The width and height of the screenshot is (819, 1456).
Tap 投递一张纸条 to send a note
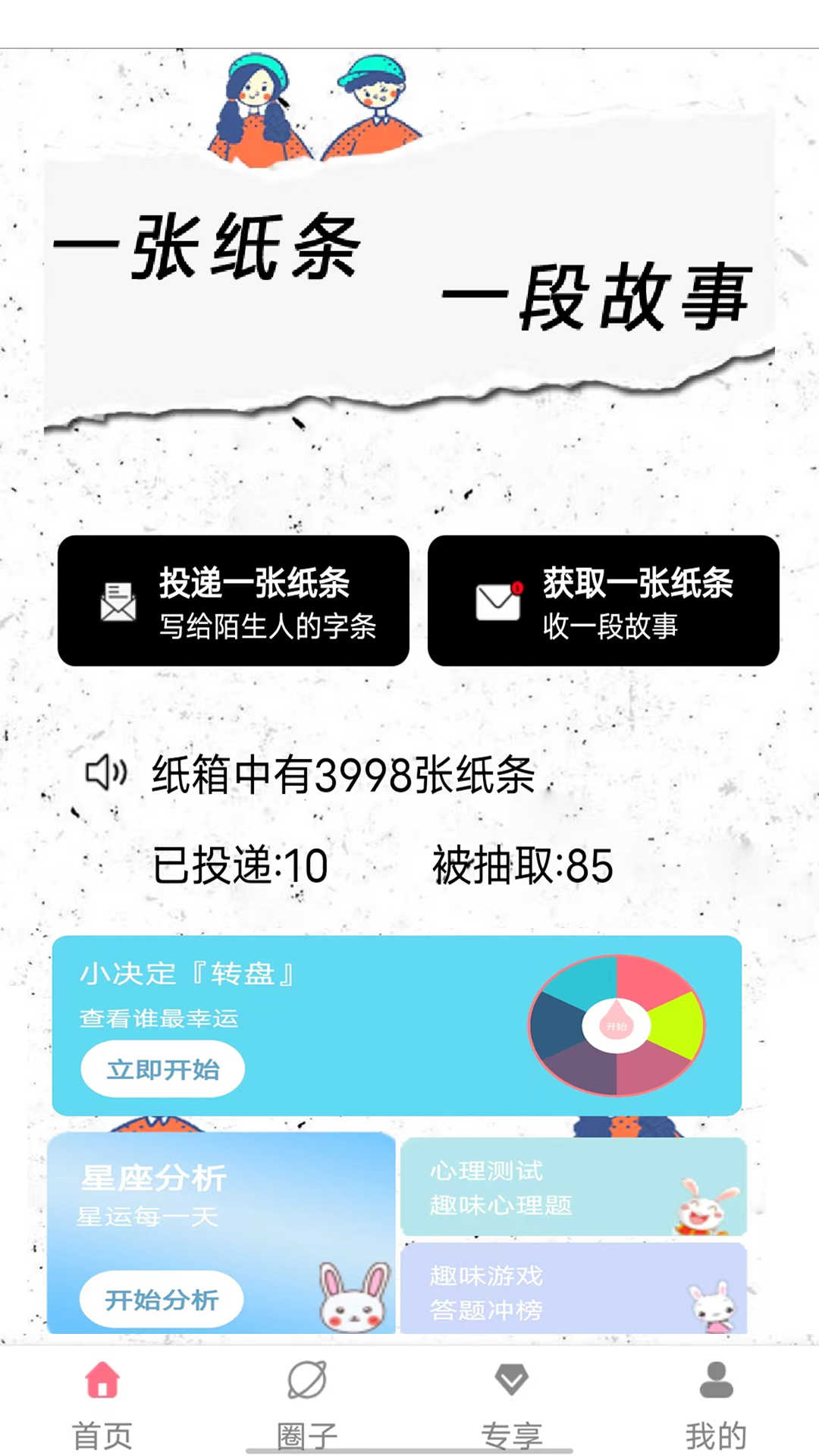(234, 601)
